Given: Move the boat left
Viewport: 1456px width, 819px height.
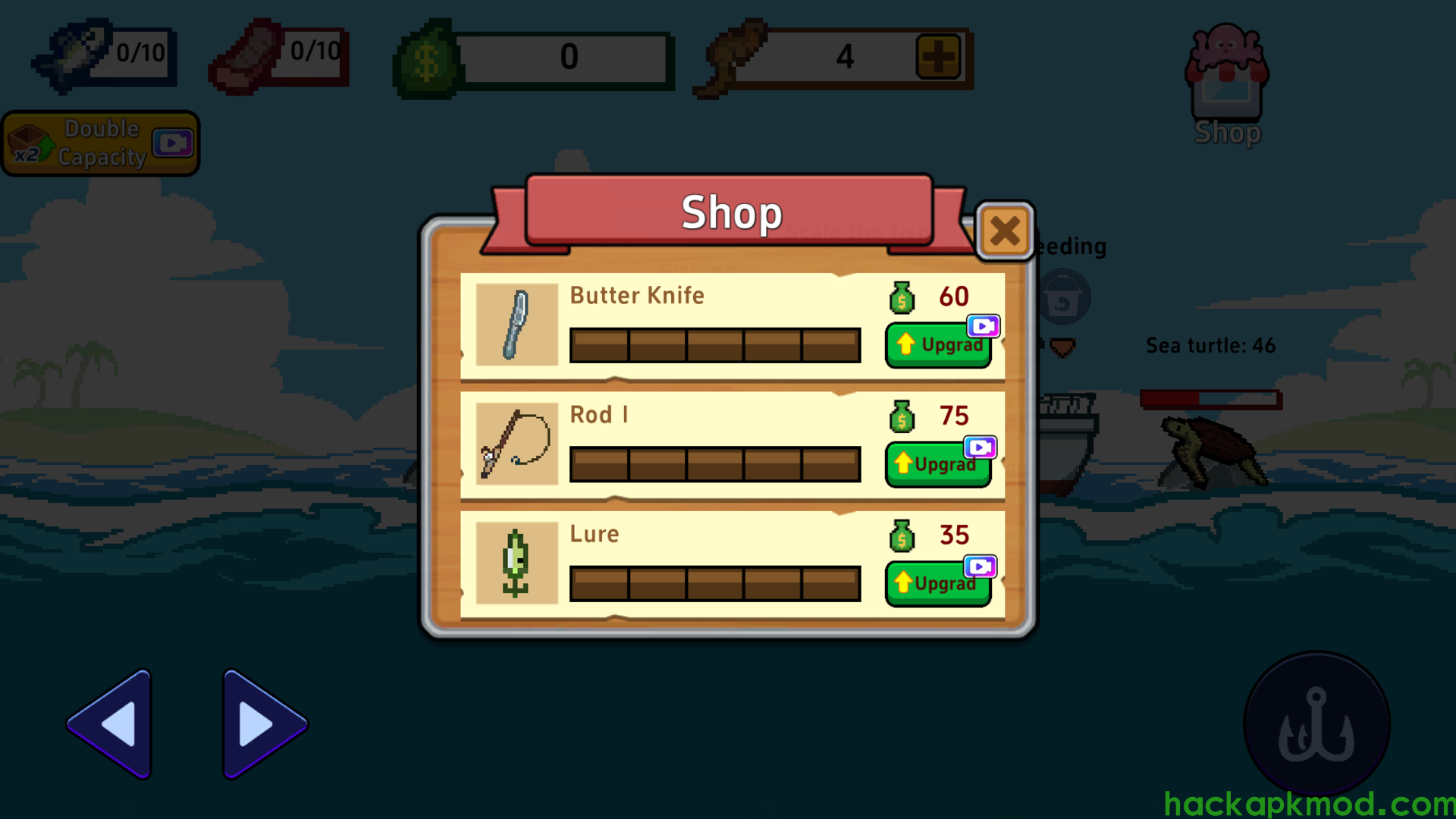Looking at the screenshot, I should [x=114, y=724].
